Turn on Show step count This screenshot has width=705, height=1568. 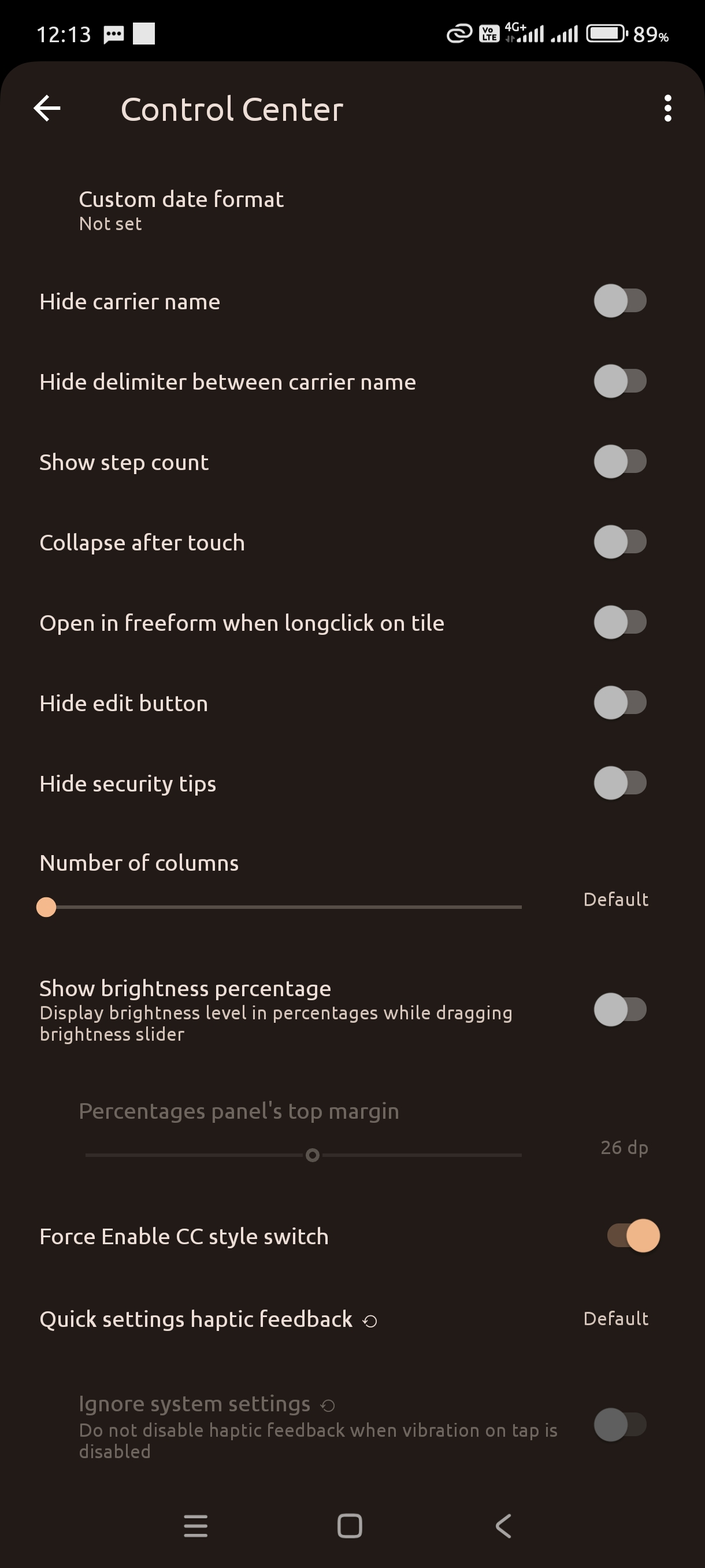[x=619, y=461]
